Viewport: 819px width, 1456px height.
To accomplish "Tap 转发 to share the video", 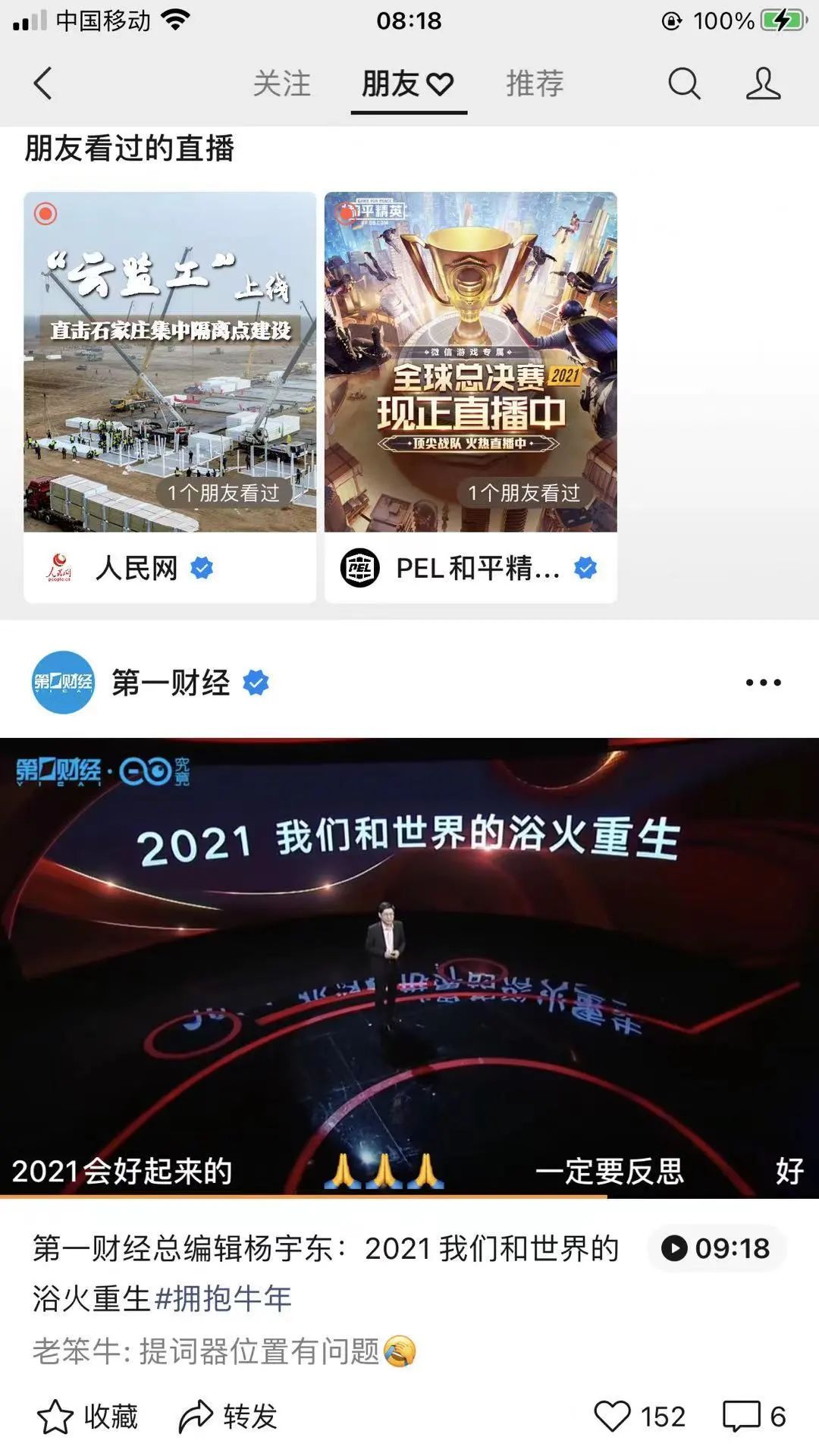I will coord(228,1417).
